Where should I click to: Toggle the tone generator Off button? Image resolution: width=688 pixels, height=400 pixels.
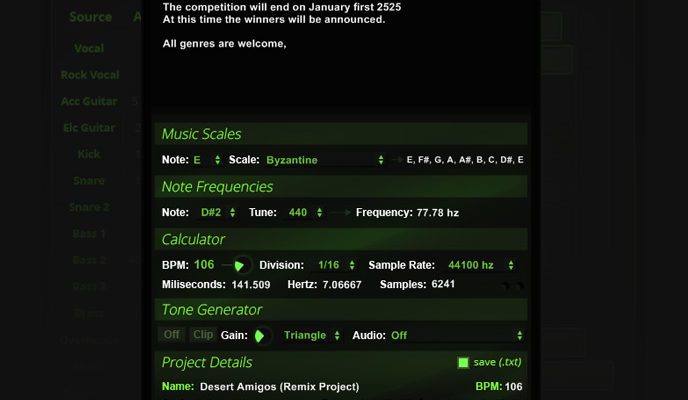point(172,335)
